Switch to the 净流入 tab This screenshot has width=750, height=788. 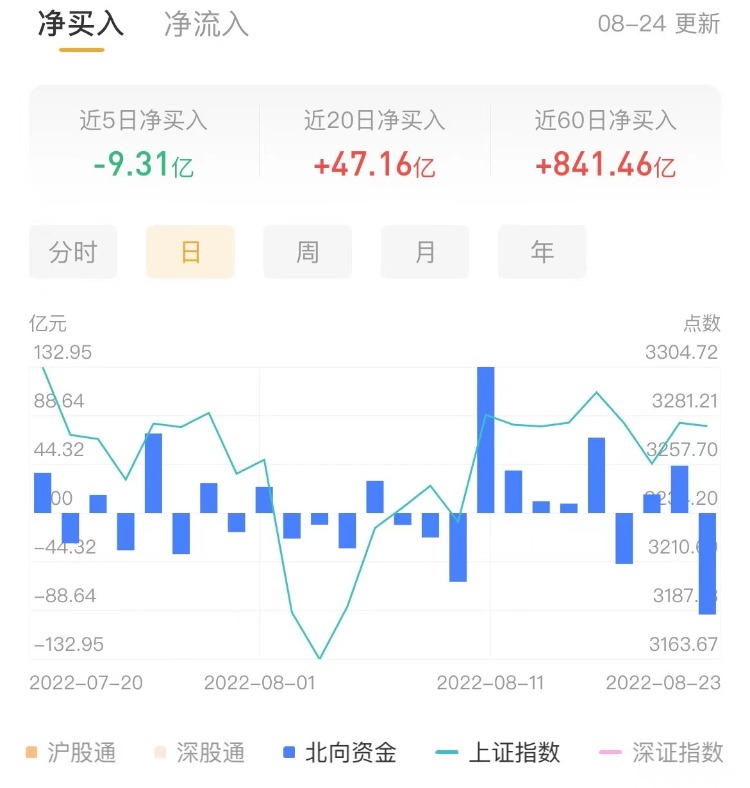[206, 24]
